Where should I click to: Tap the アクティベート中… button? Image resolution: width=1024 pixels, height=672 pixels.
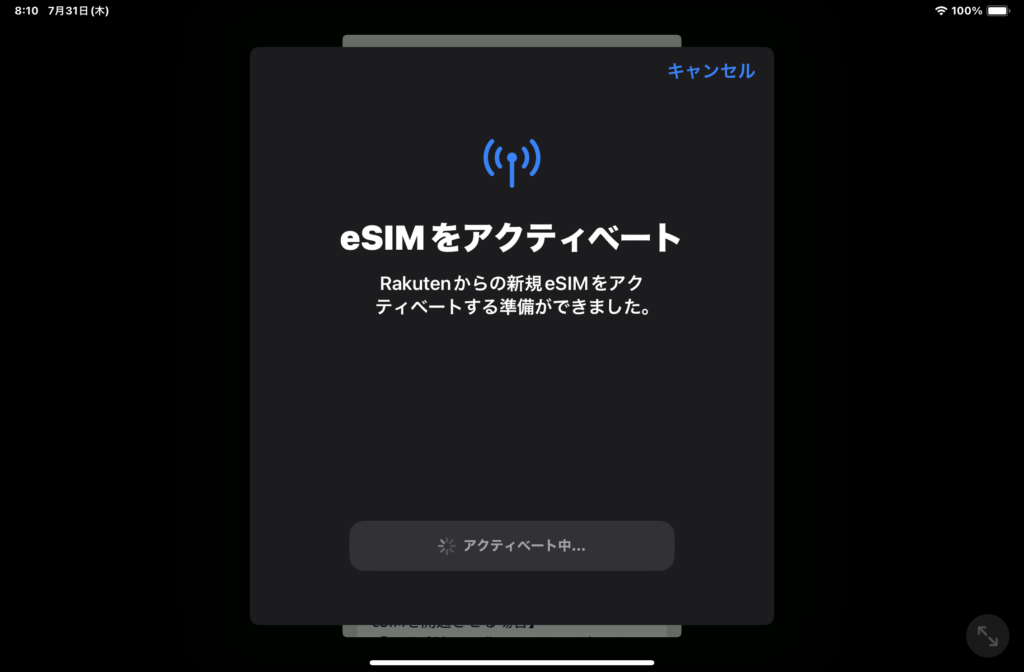tap(512, 546)
